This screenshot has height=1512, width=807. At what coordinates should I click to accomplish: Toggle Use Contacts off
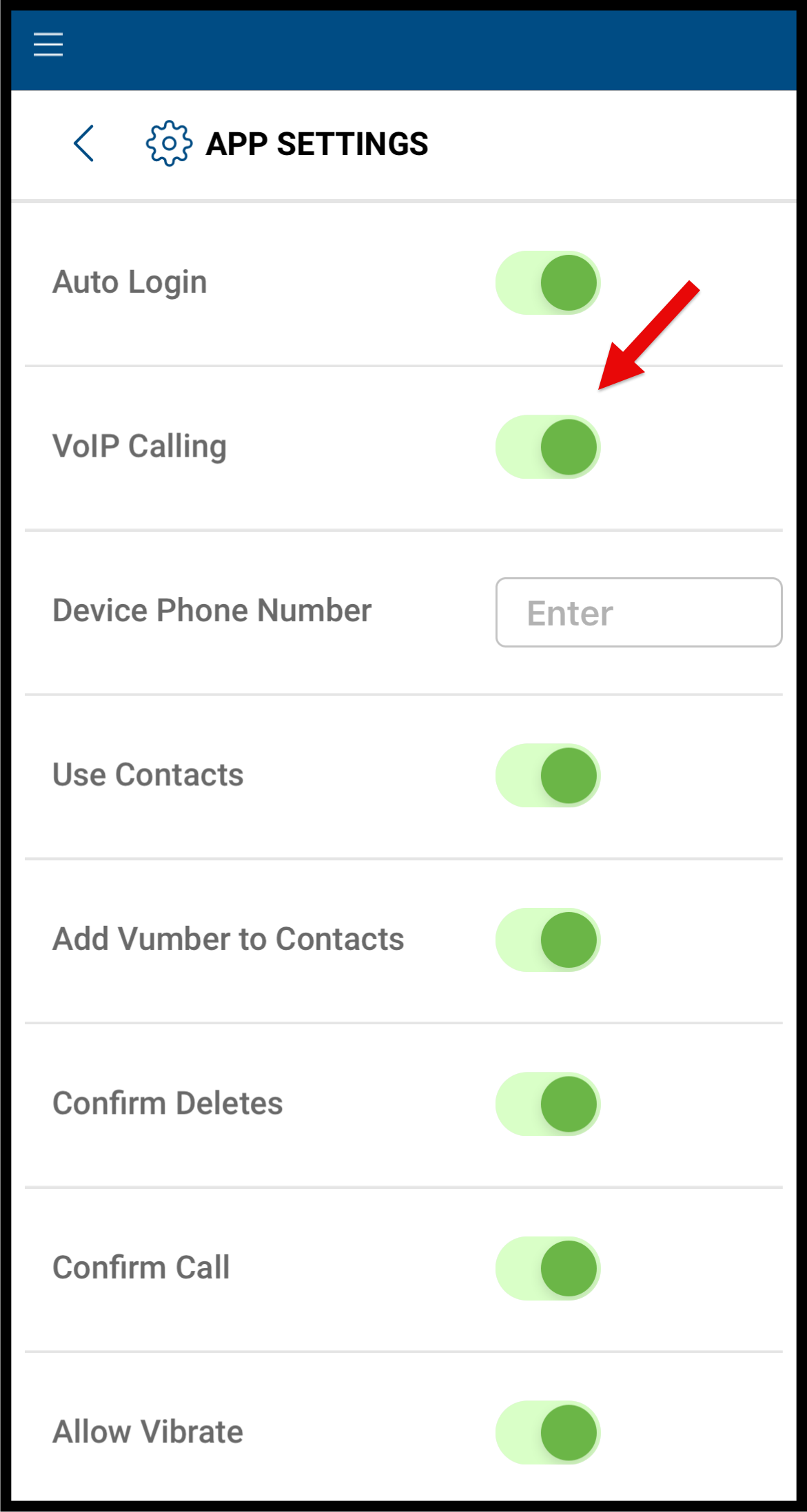(x=548, y=775)
